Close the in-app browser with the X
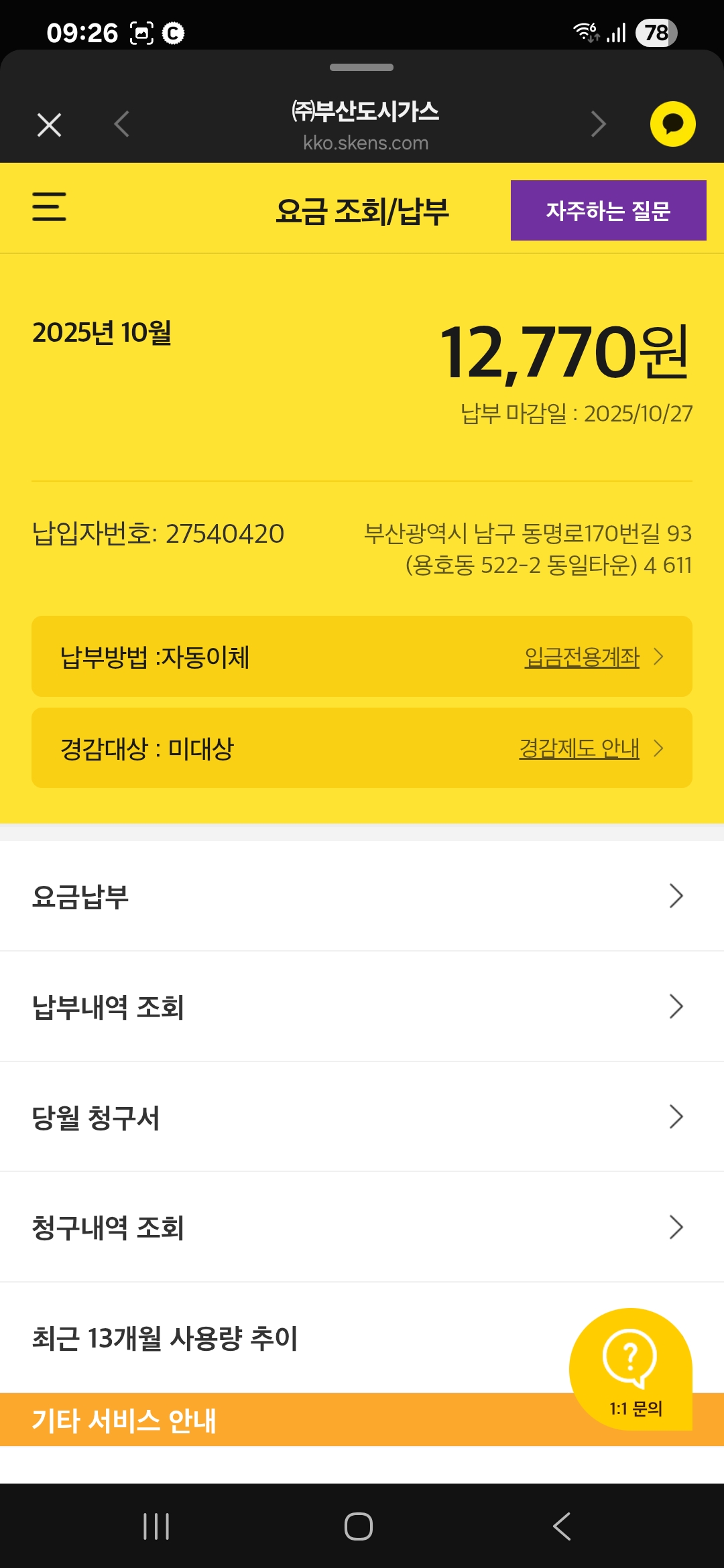The image size is (724, 1568). click(x=49, y=125)
